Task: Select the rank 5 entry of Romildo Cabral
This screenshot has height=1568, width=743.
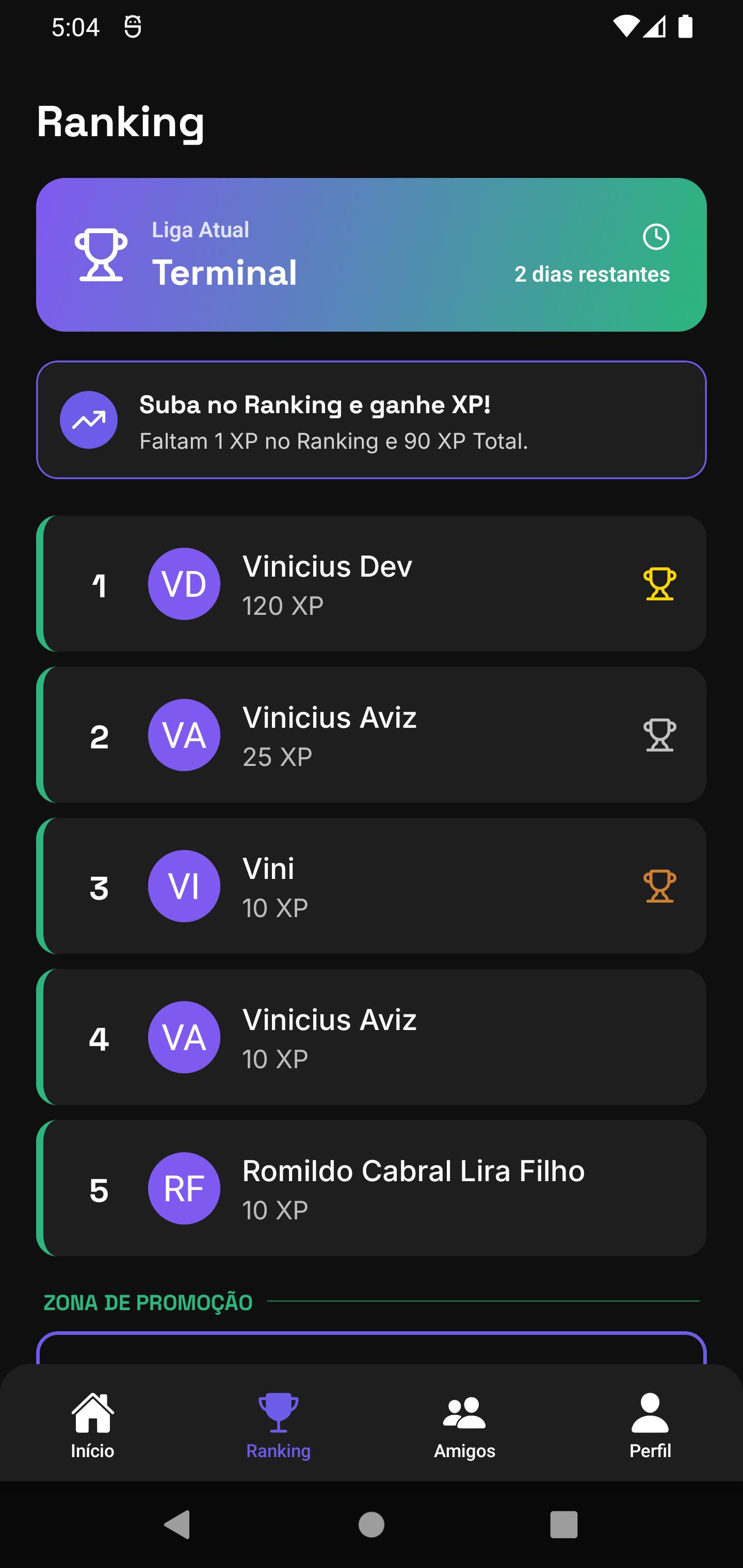Action: tap(372, 1187)
